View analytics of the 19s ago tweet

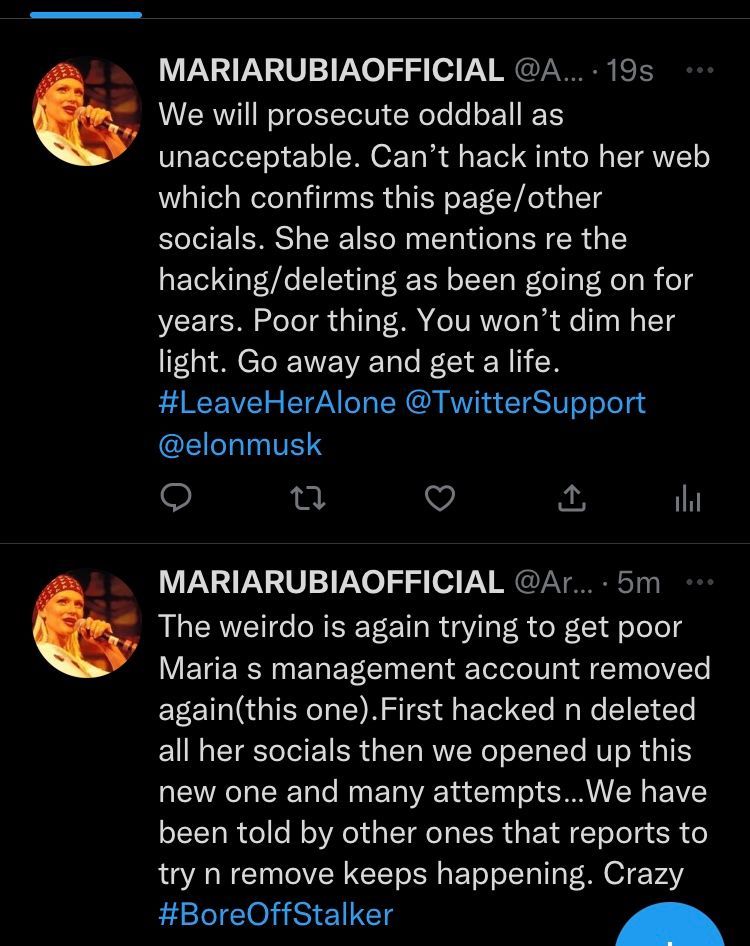coord(687,497)
